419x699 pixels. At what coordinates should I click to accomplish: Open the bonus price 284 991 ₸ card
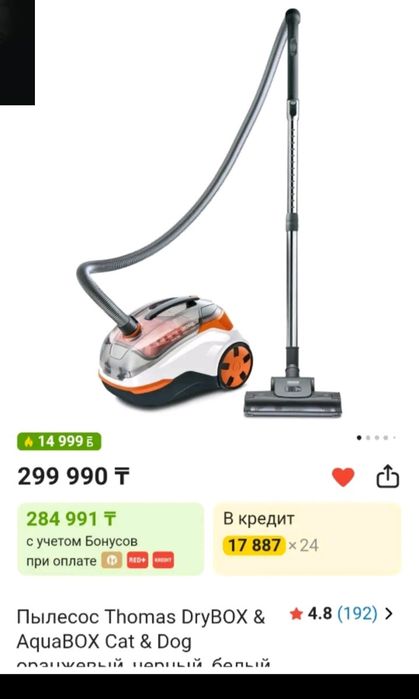(x=111, y=539)
